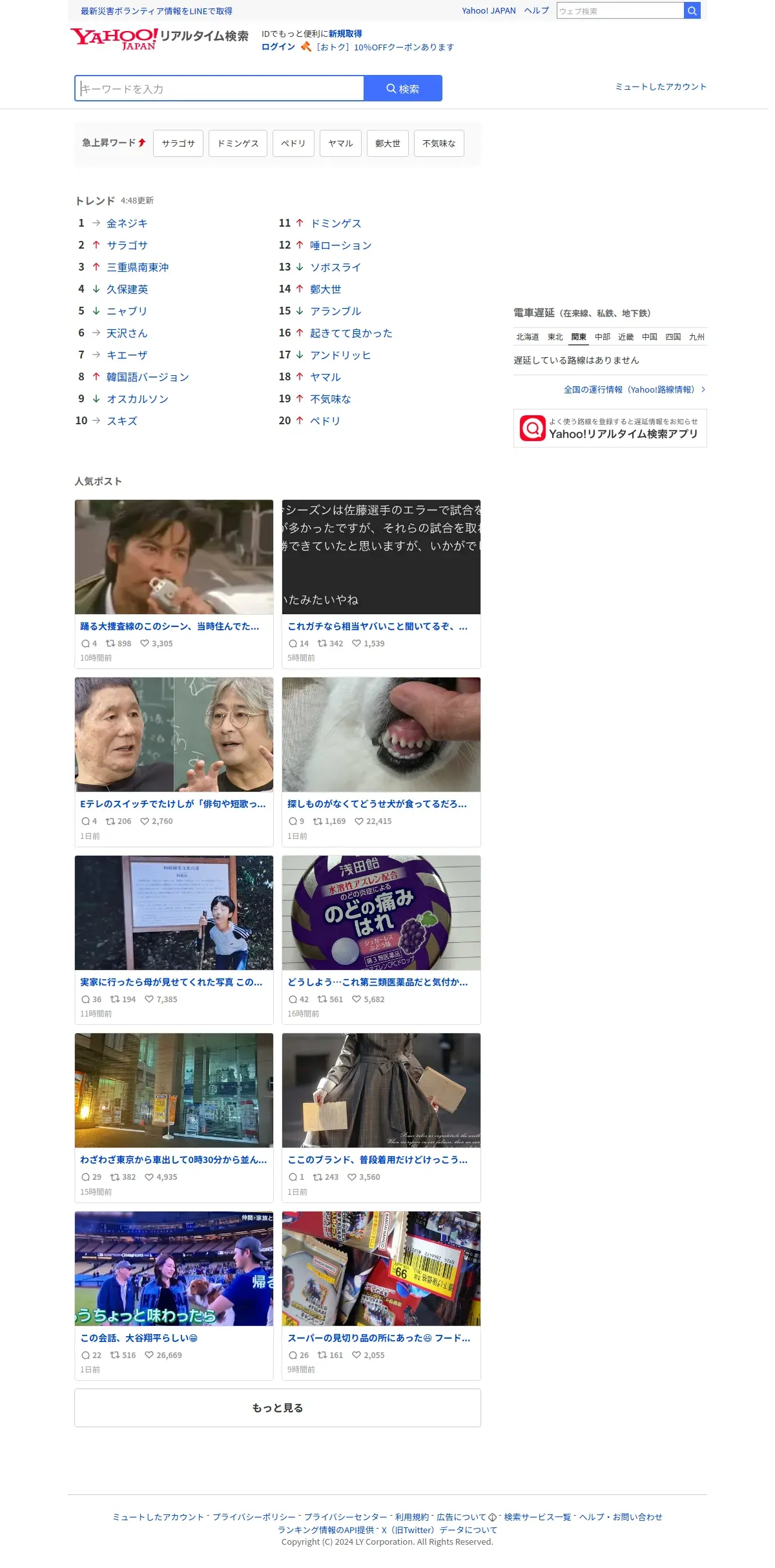Viewport: 775px width, 1568px height.
Task: Open the ログイン link
Action: [278, 47]
